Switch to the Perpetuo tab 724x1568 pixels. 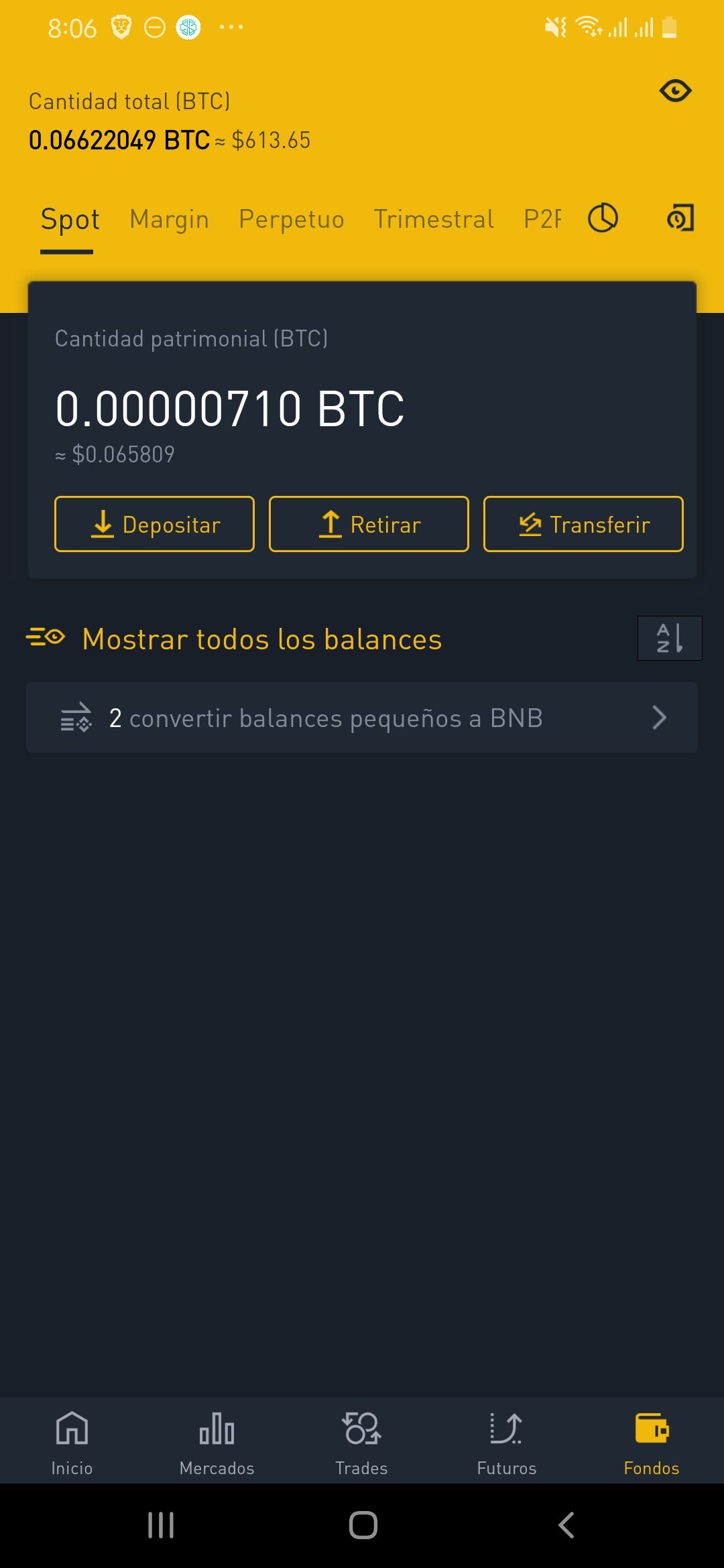click(x=292, y=220)
